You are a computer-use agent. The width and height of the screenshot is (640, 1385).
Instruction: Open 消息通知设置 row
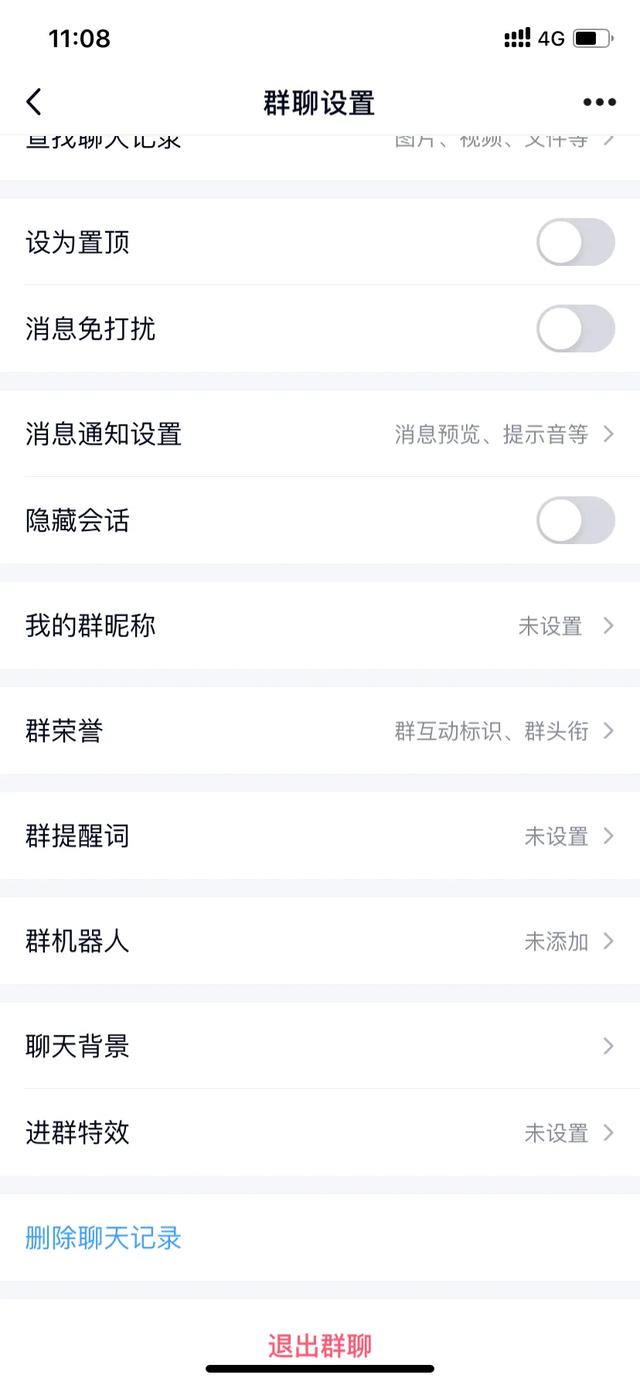click(x=320, y=434)
